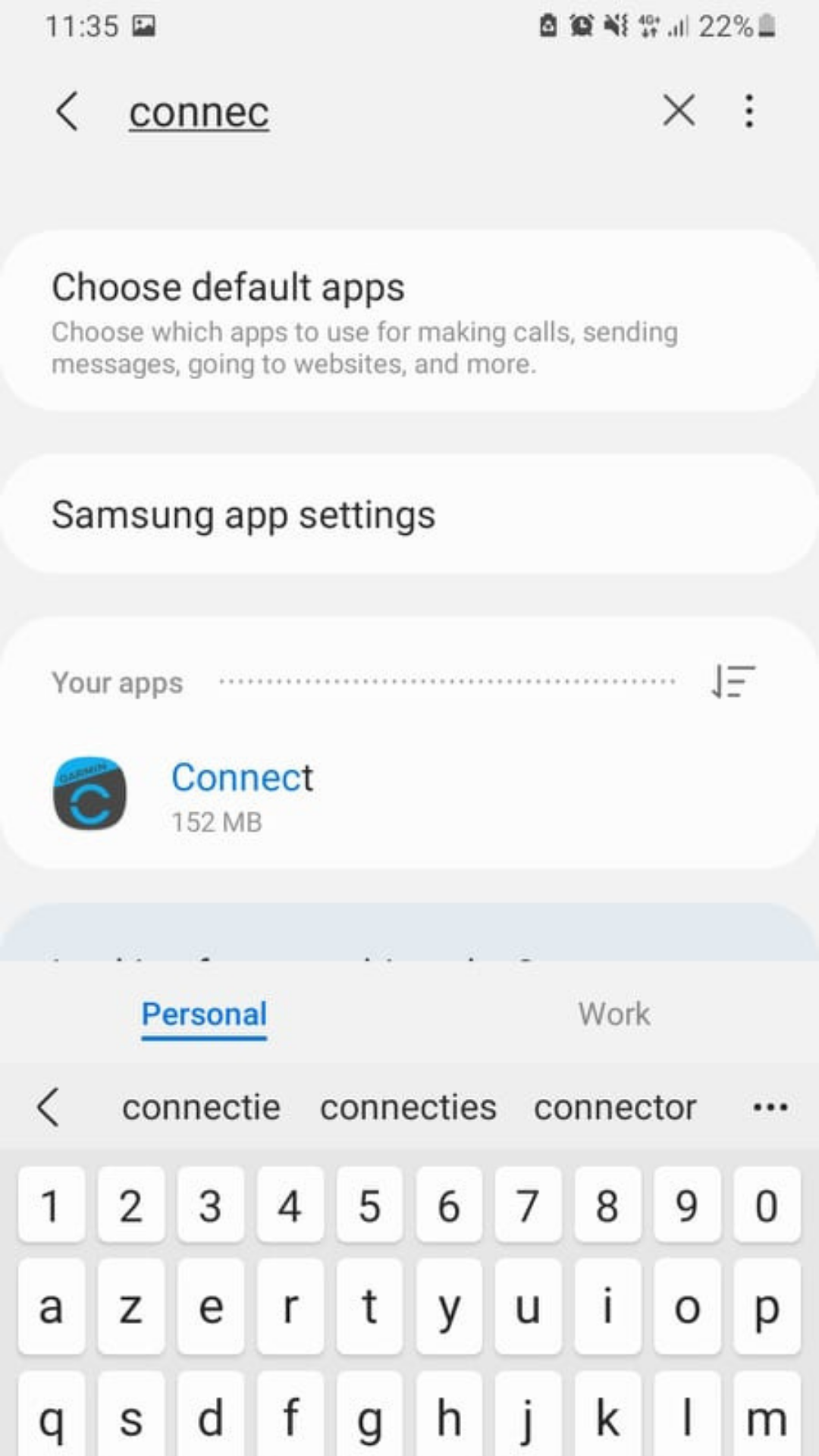Clear the search text "connec"
This screenshot has width=819, height=1456.
[x=678, y=111]
